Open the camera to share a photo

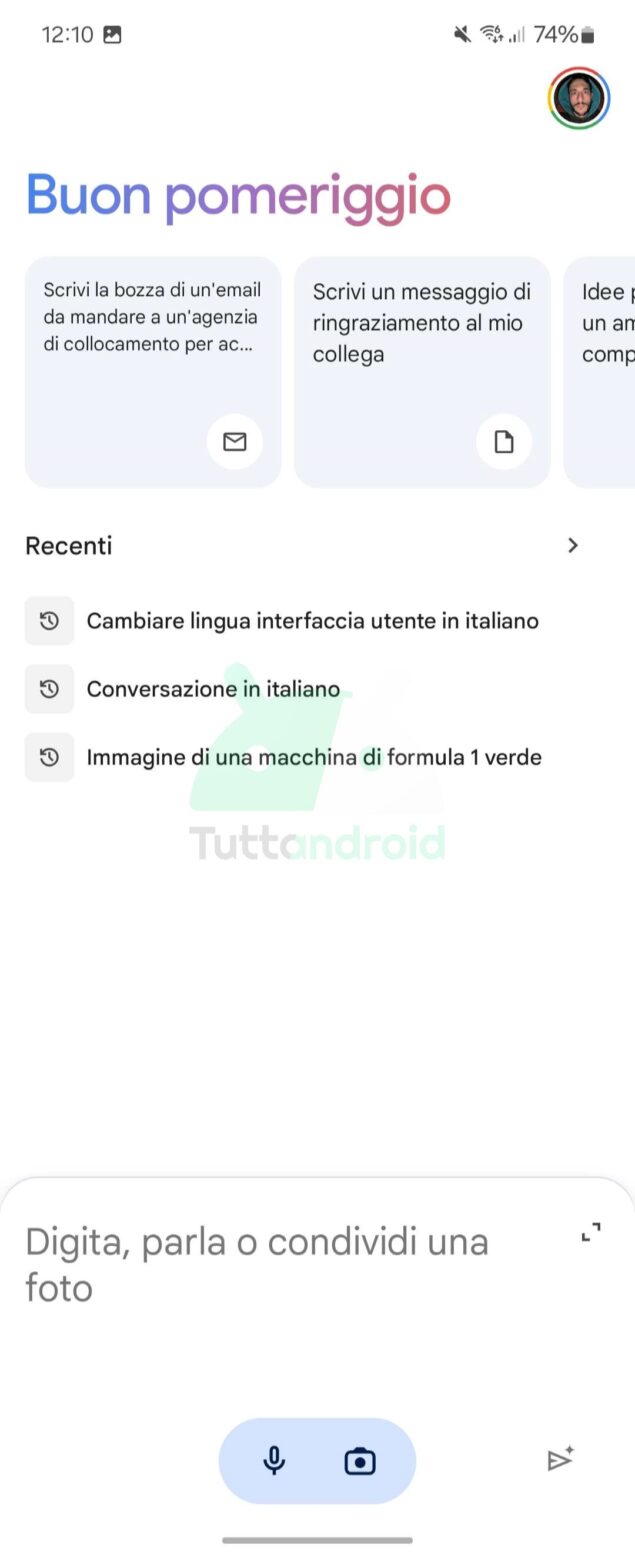pyautogui.click(x=359, y=1461)
